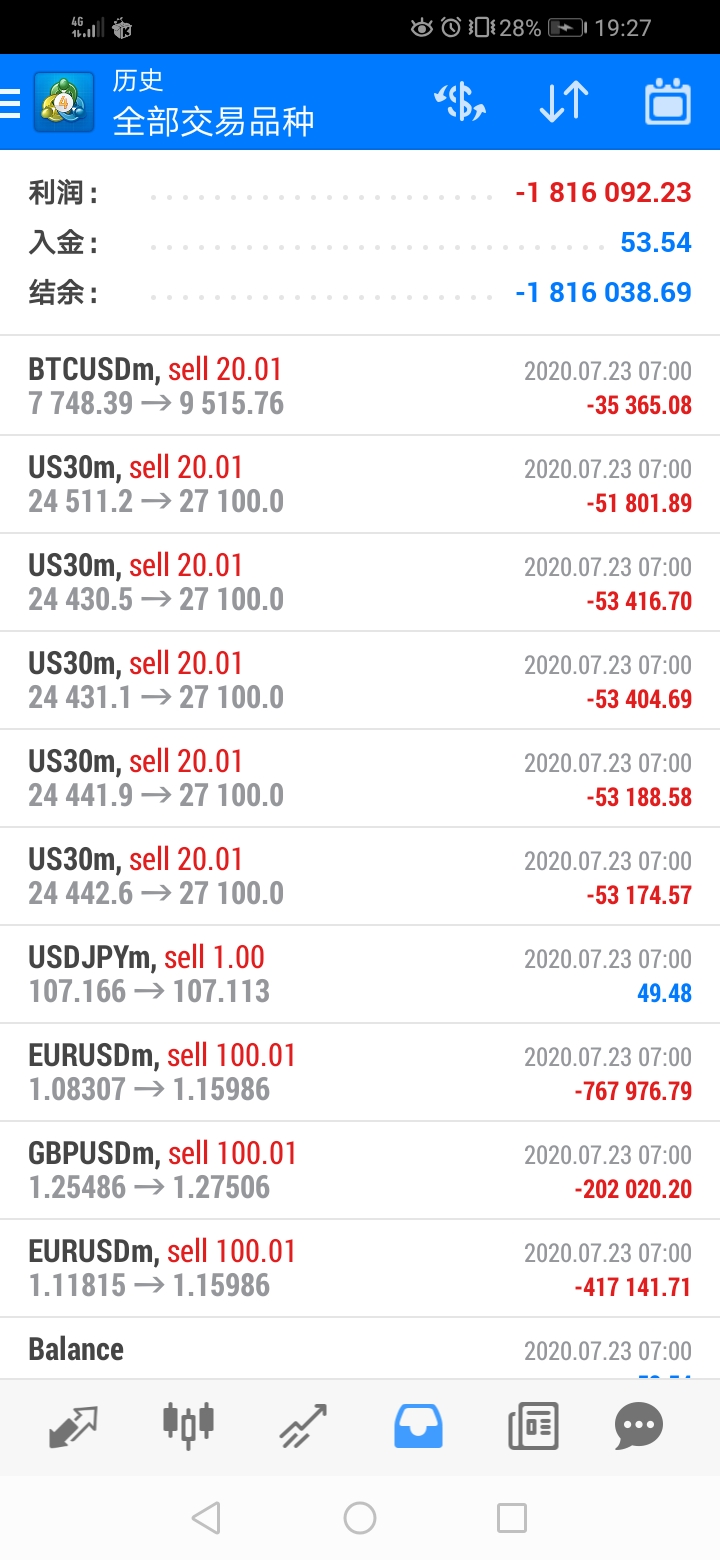Screen dimensions: 720x1560
Task: Open the EURUSDm trade from 1.08307
Action: tap(360, 1072)
